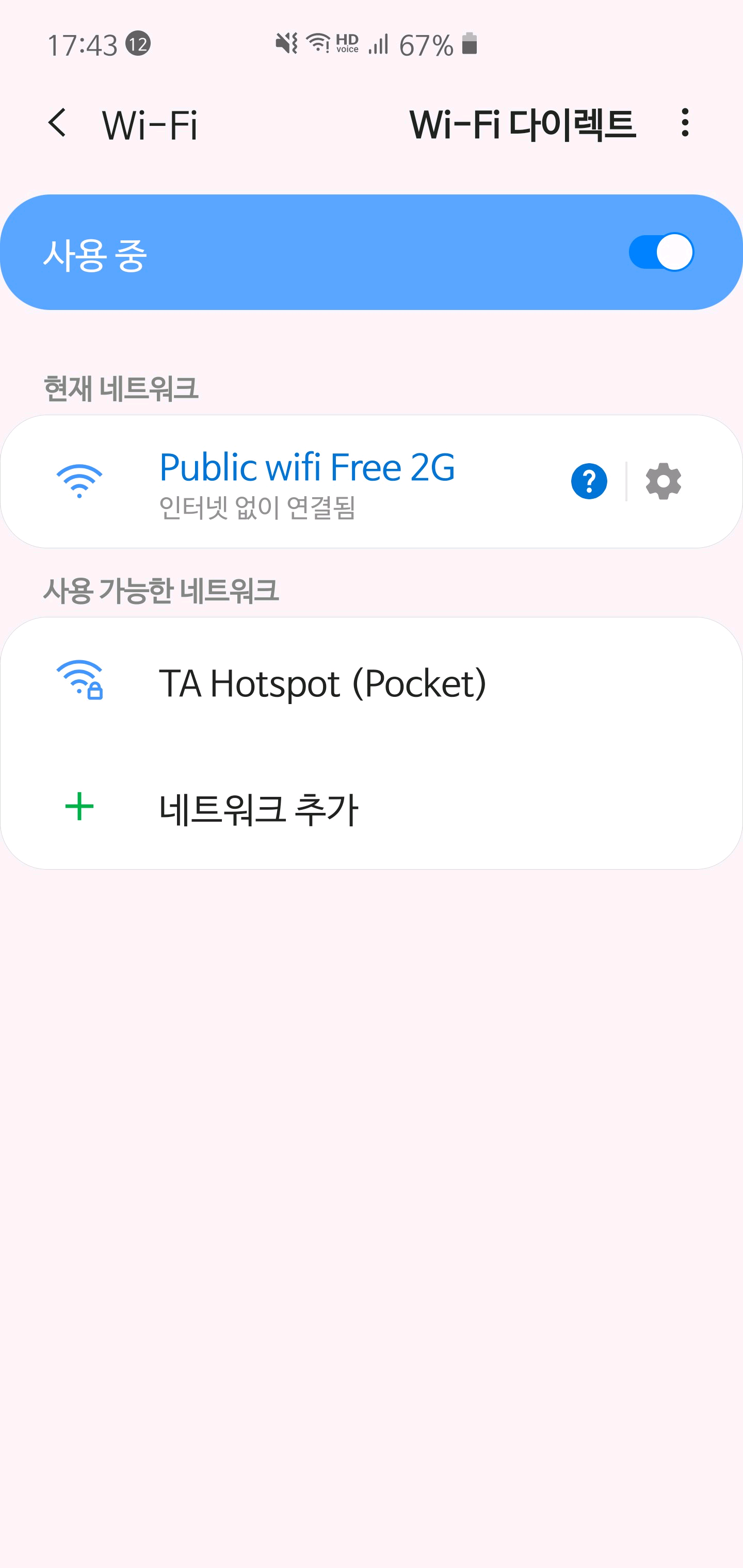Open the Public wifi Free 2G network
743x1568 pixels.
[306, 481]
